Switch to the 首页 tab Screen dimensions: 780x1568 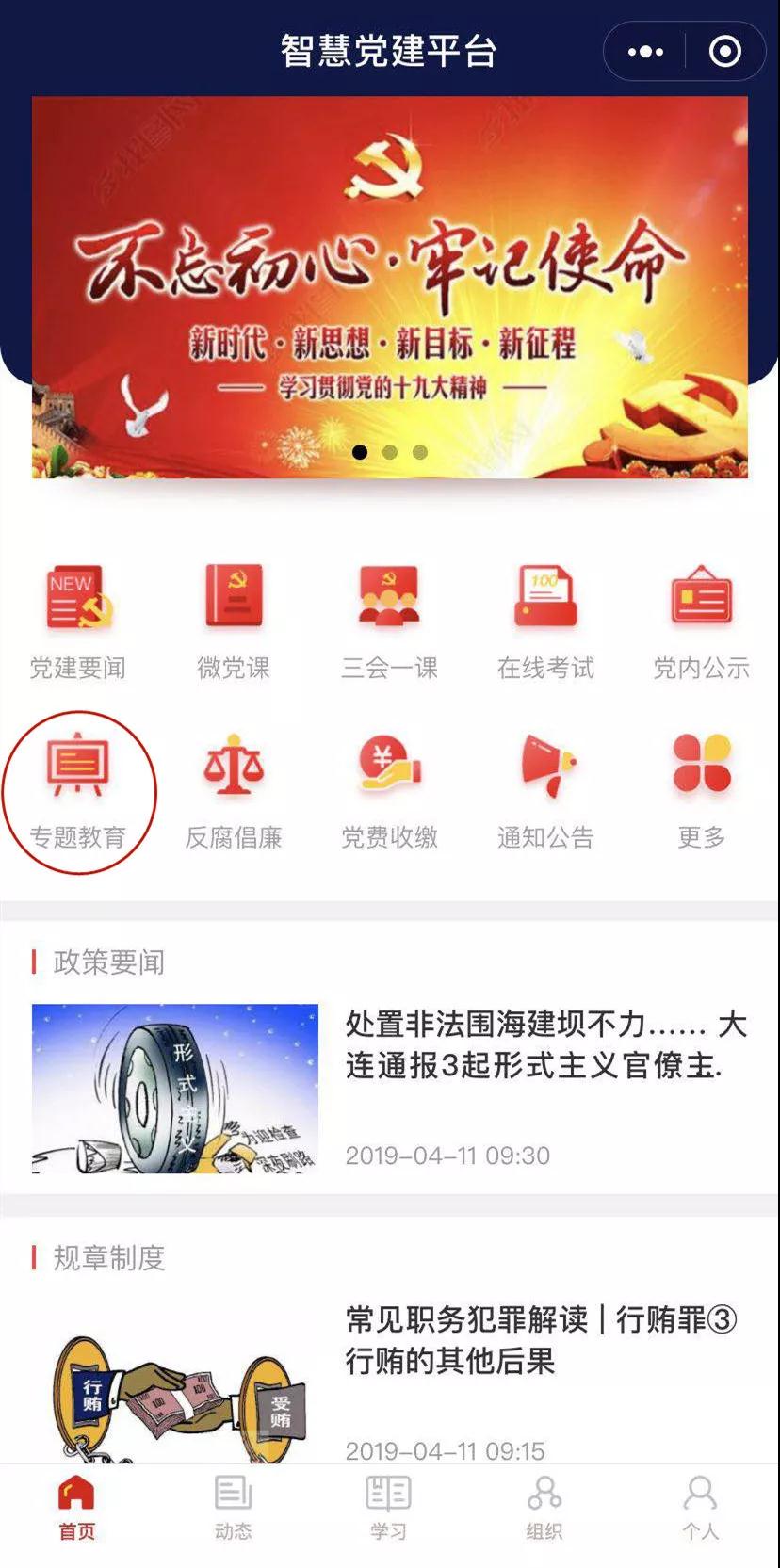(x=77, y=1509)
